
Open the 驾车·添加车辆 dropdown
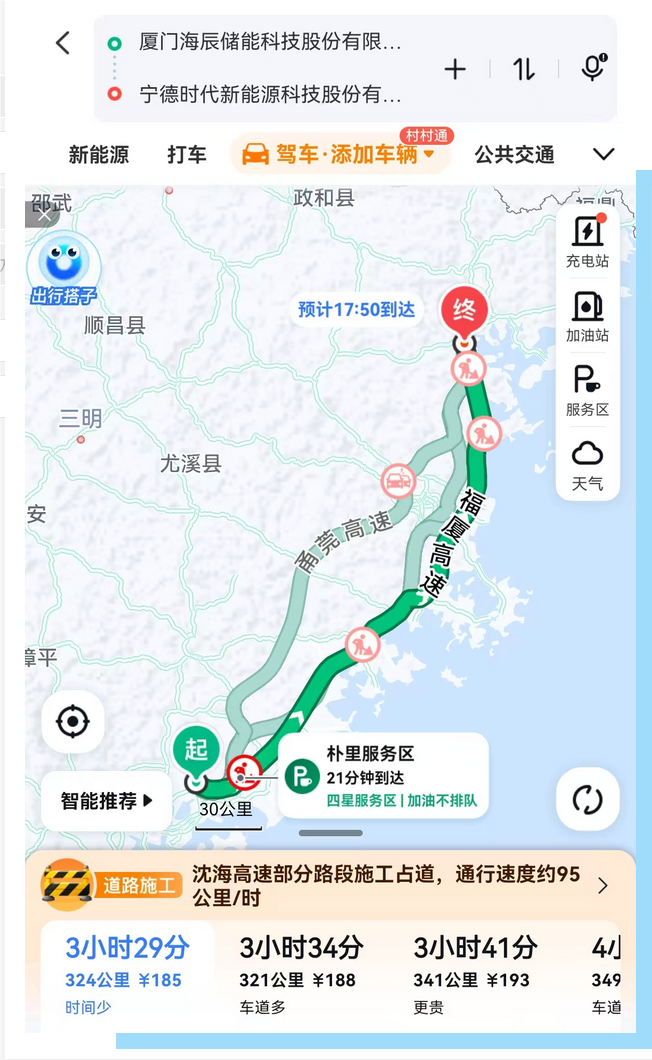tap(340, 155)
